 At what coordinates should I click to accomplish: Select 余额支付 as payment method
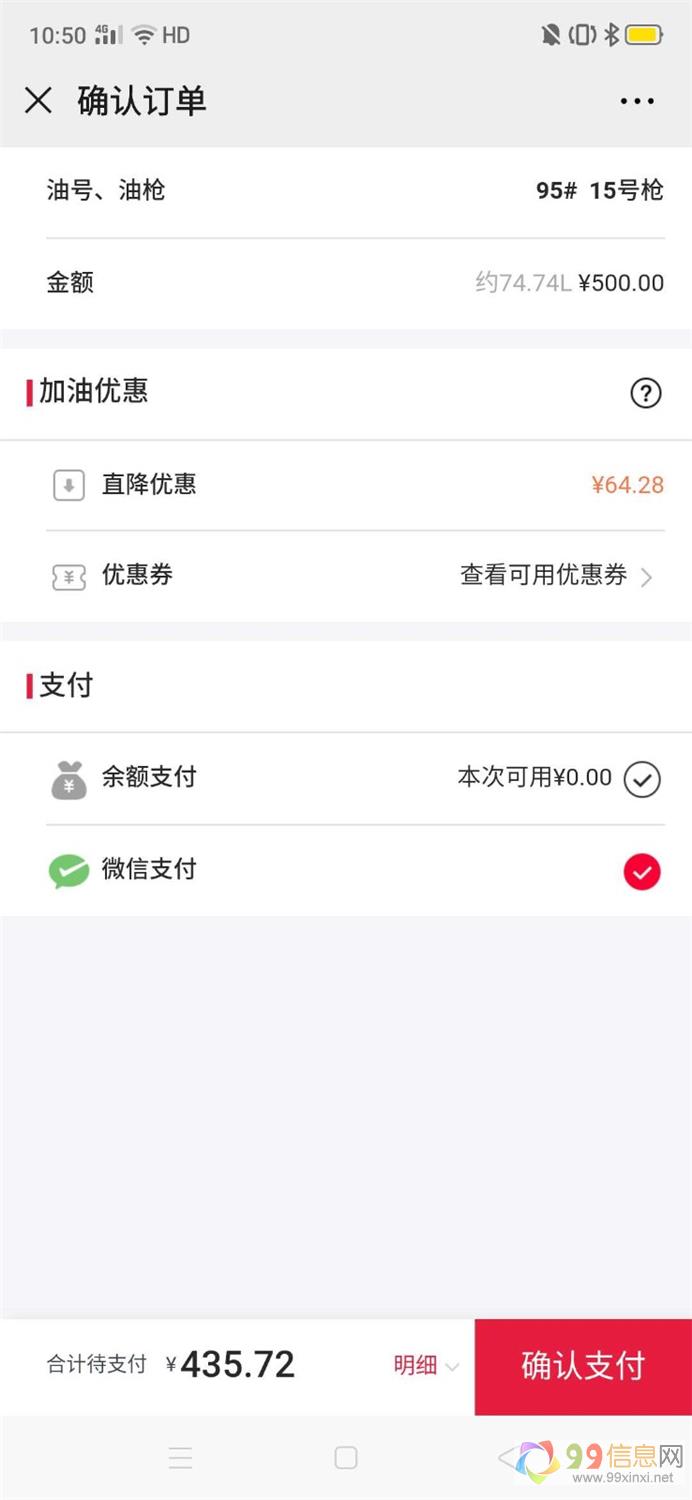click(x=642, y=779)
